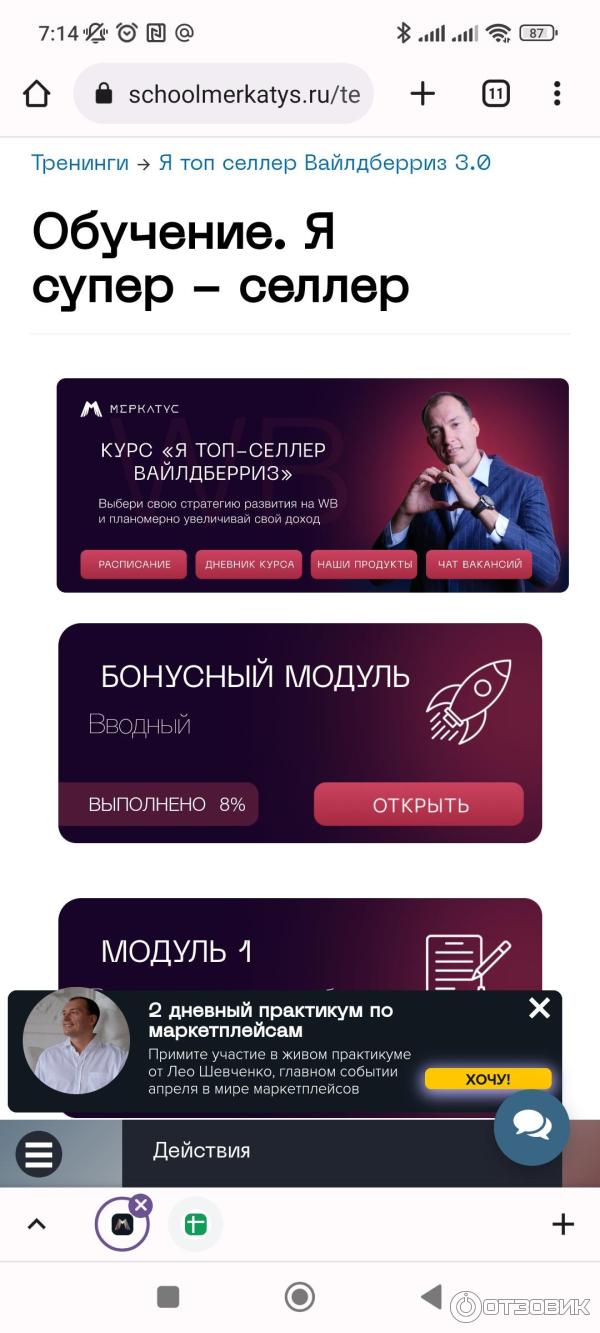Show the open tabs switcher
This screenshot has height=1333, width=600.
click(495, 94)
